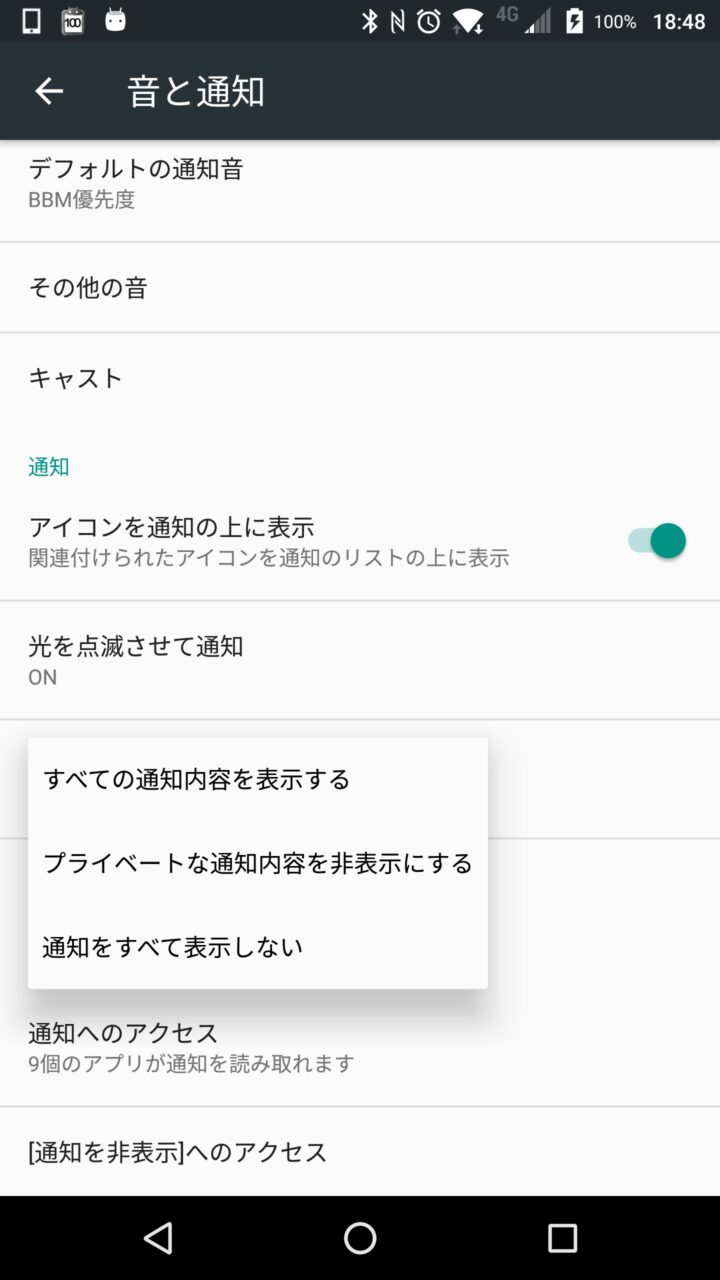Select すべての通知内容を表示する option
Image resolution: width=720 pixels, height=1280 pixels.
pos(197,779)
